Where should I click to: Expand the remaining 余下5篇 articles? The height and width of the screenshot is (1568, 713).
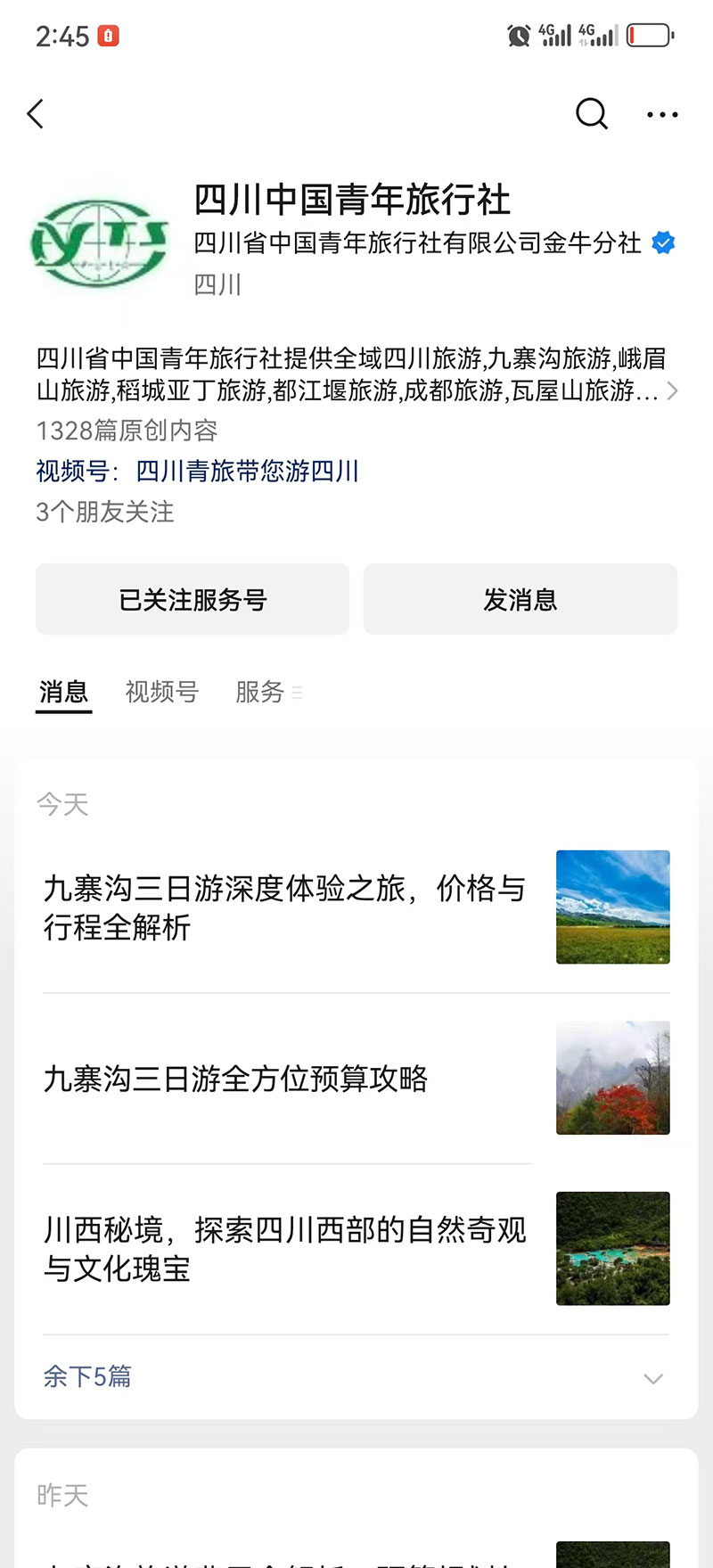(x=355, y=1377)
